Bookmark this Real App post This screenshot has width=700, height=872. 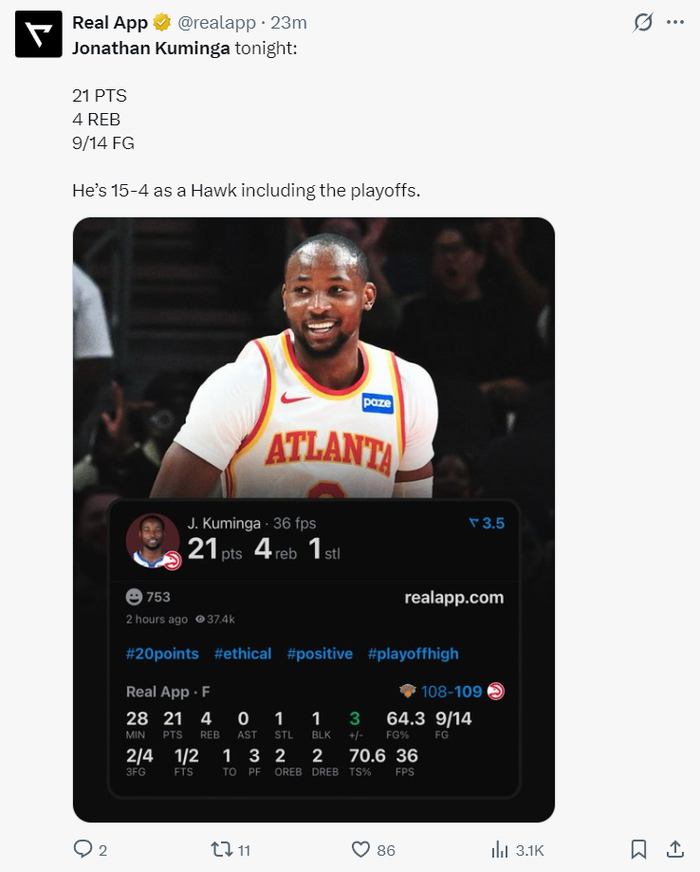638,849
